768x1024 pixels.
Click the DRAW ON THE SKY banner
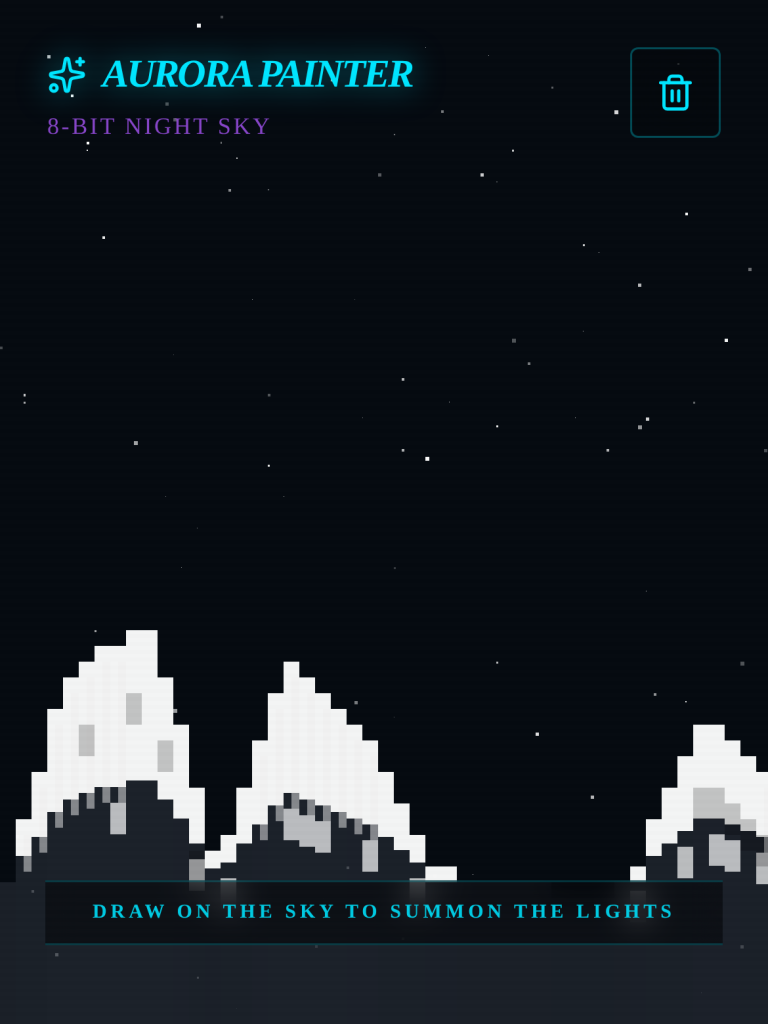tap(384, 911)
